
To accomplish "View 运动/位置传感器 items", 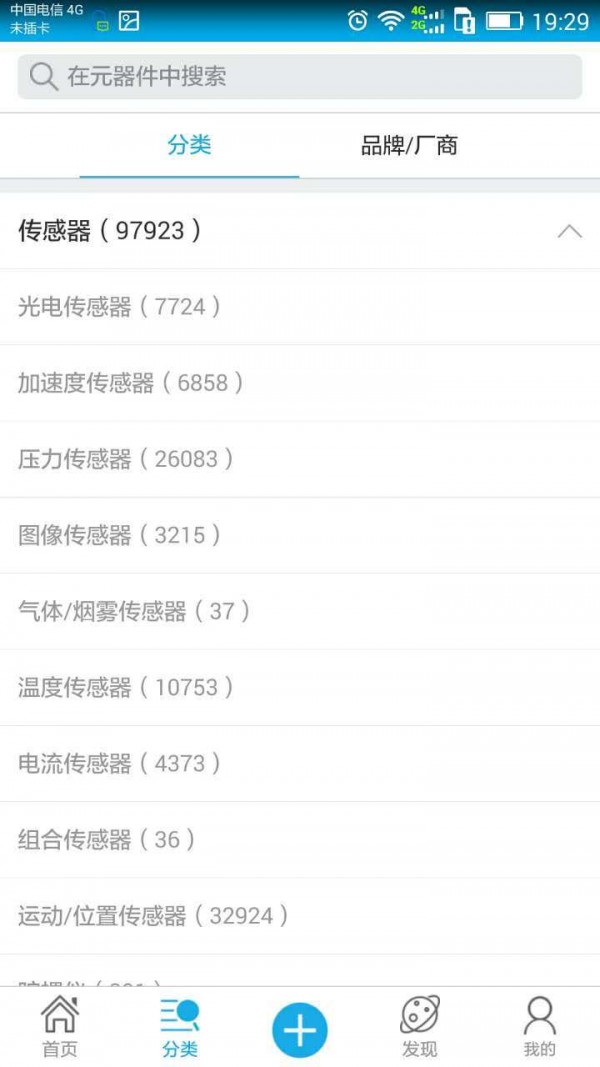I will 153,915.
